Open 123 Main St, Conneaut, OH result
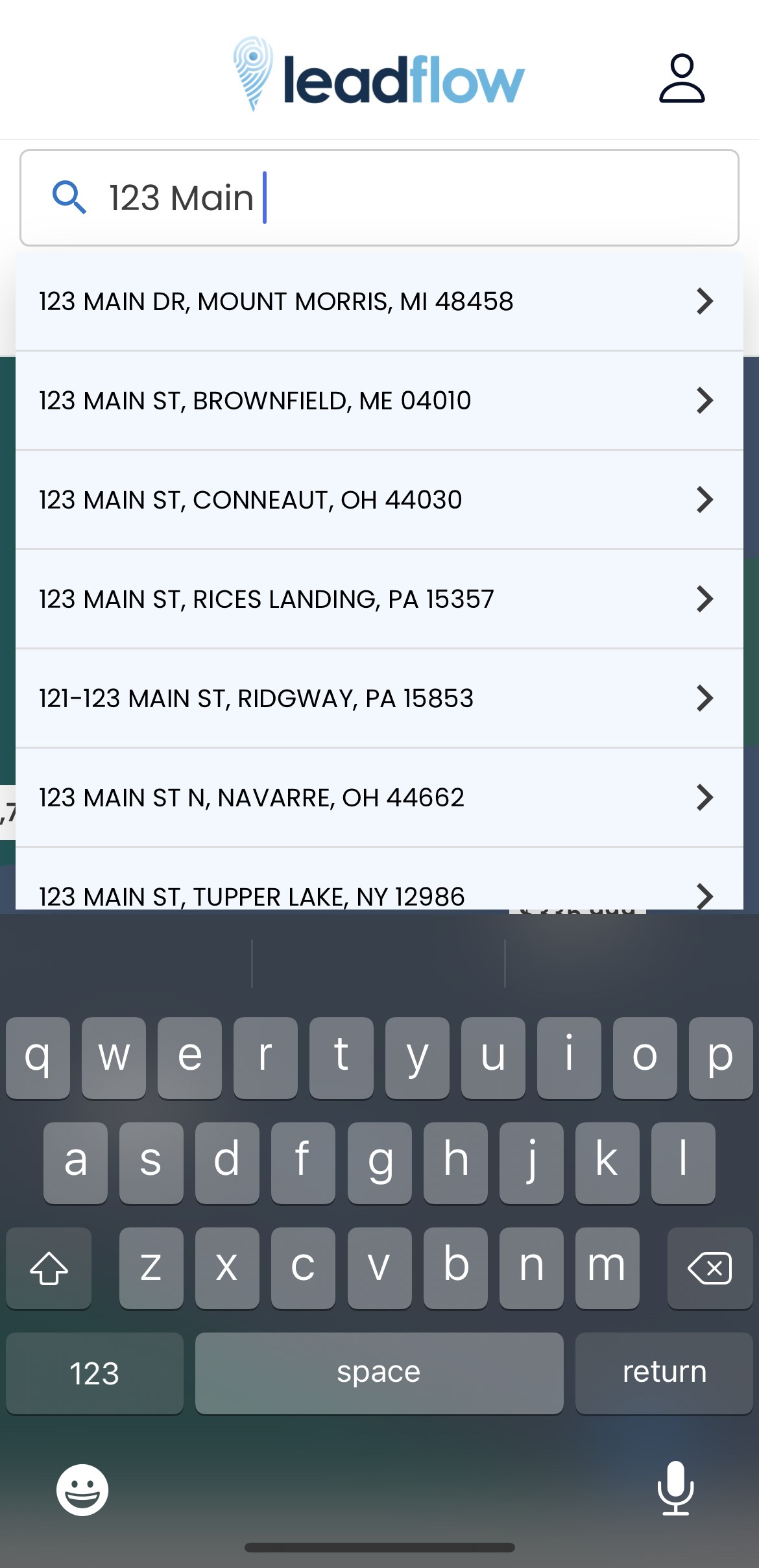 [x=379, y=500]
